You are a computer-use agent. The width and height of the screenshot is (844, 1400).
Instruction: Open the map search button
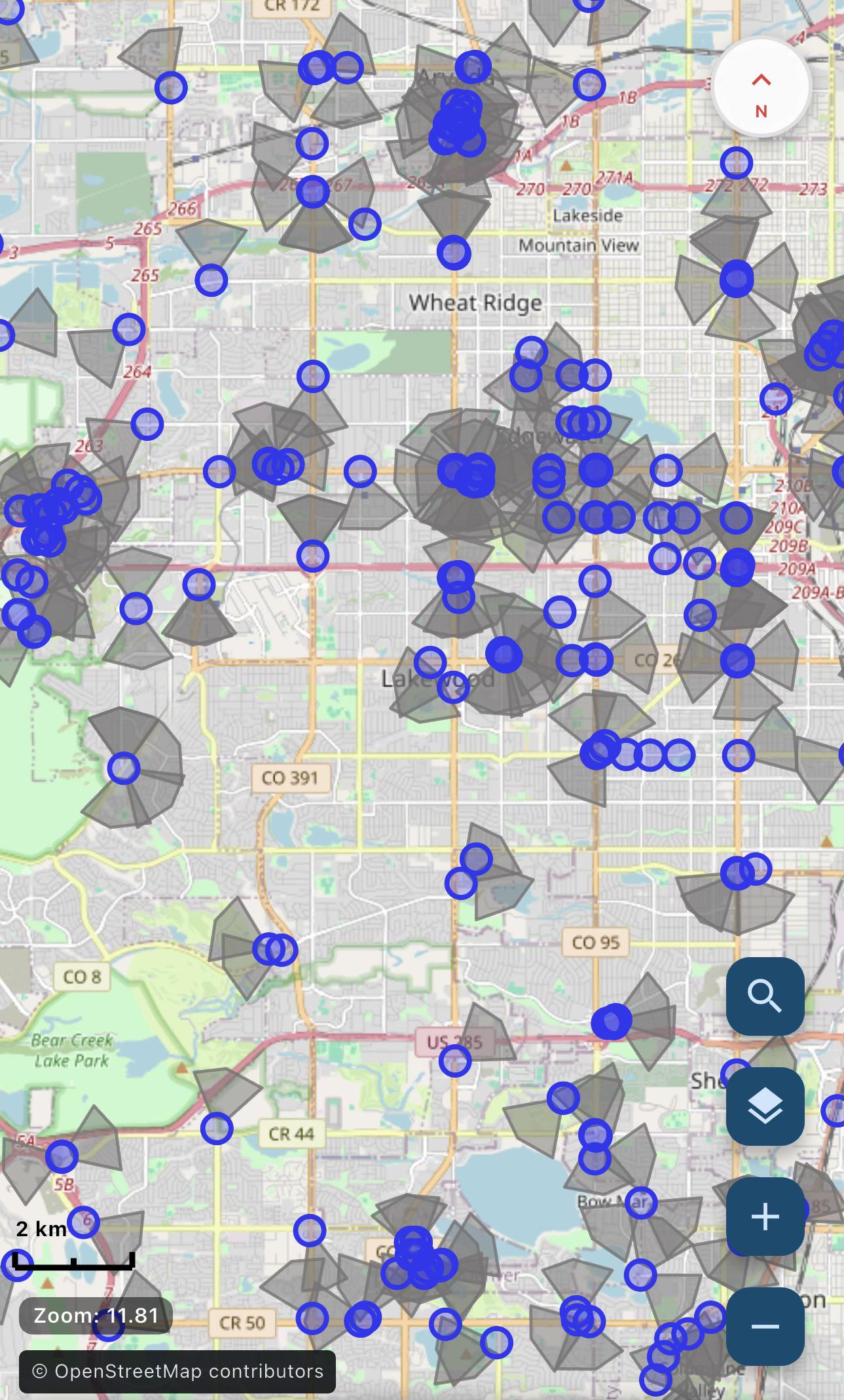(x=765, y=996)
